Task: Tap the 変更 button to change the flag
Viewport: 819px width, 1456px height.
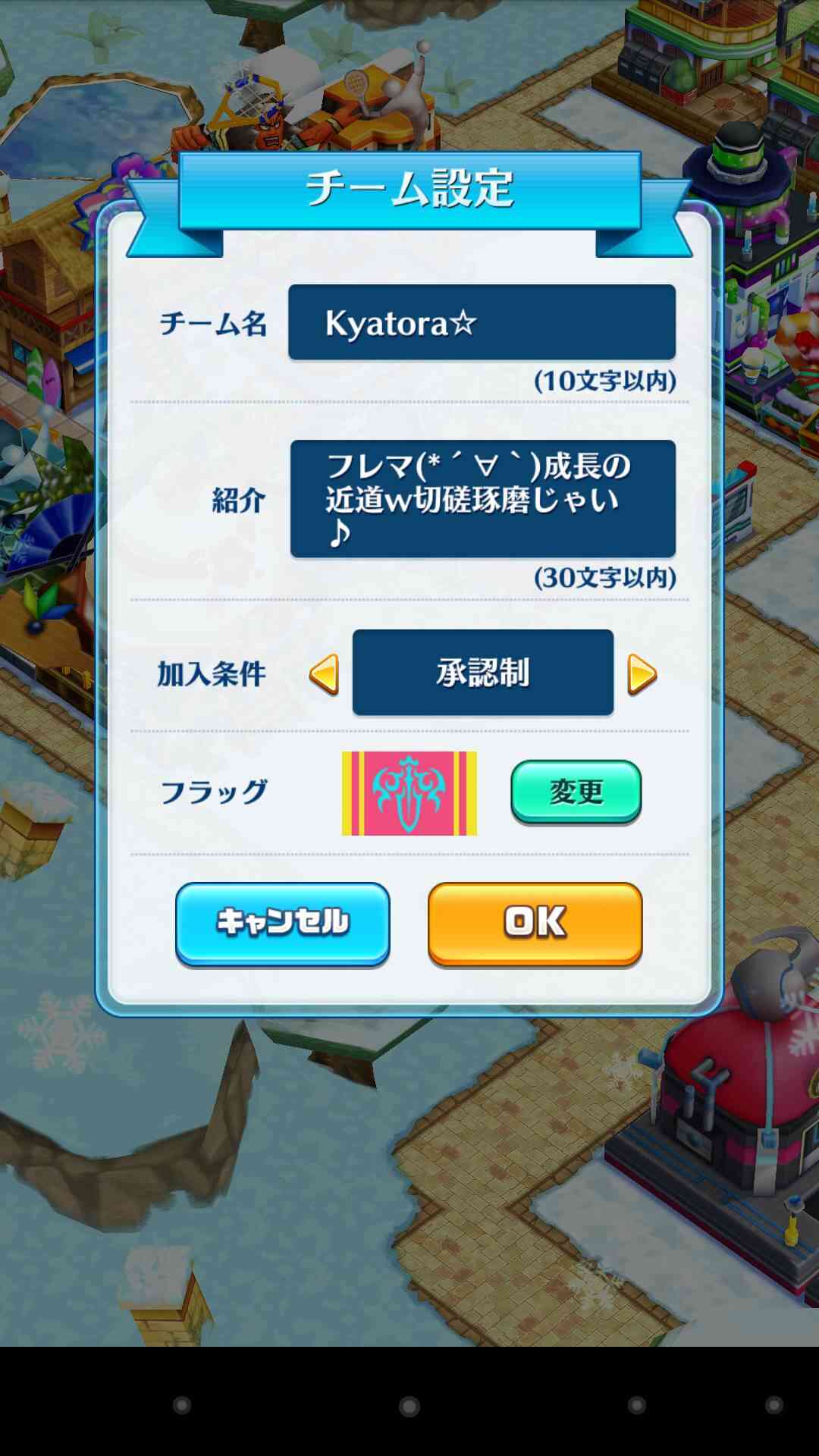Action: (x=576, y=792)
